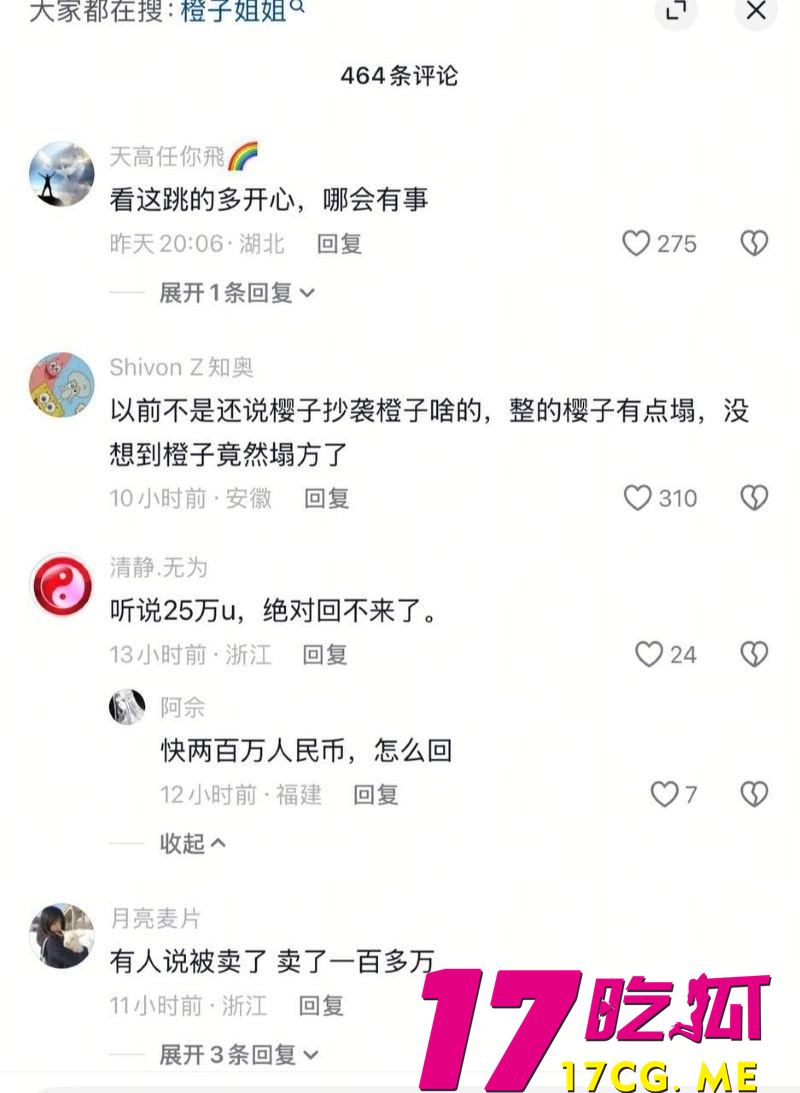Reply to 月亮麦片's comment
This screenshot has height=1093, width=800.
tap(321, 1005)
